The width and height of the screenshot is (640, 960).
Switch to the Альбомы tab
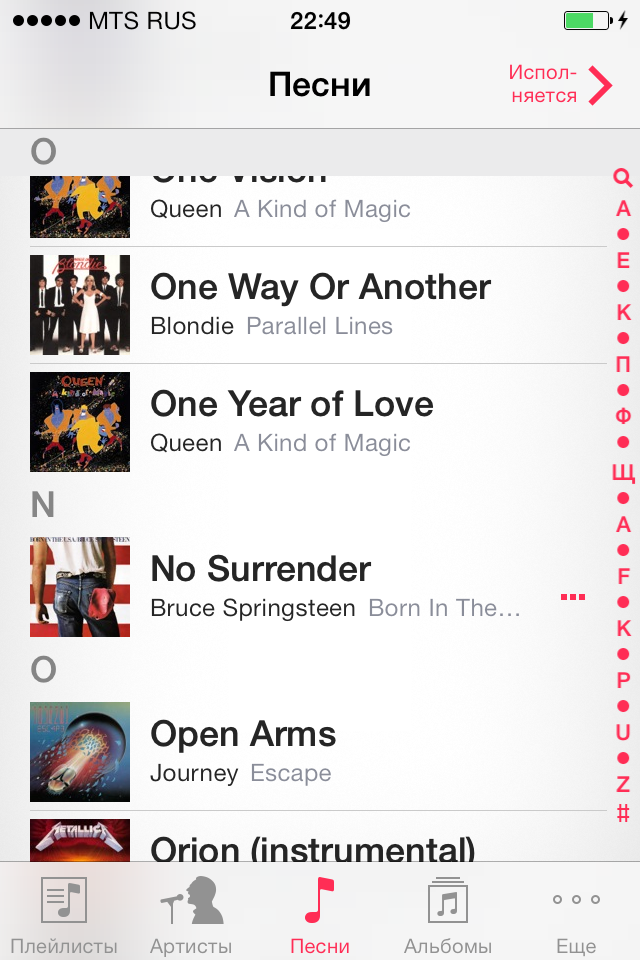[448, 913]
